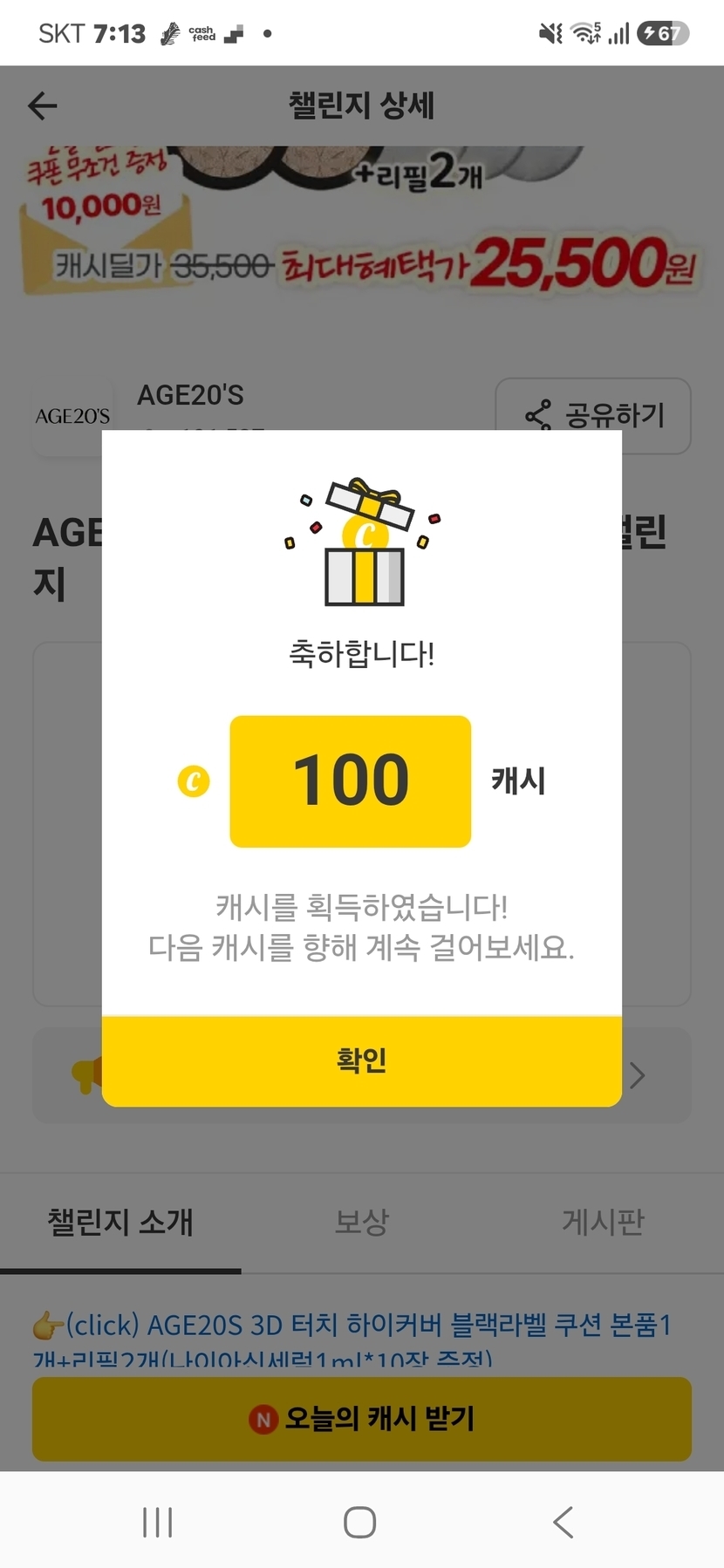Open the recent apps button

pos(157,1523)
